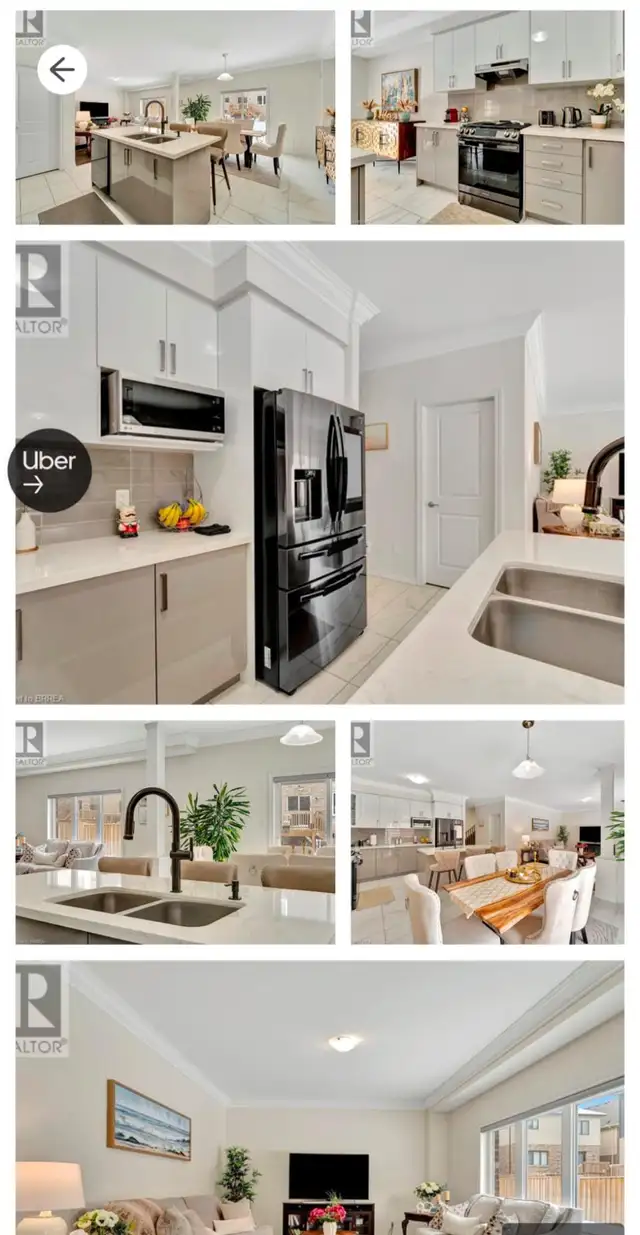Go back using the arrow button
640x1235 pixels.
(62, 69)
